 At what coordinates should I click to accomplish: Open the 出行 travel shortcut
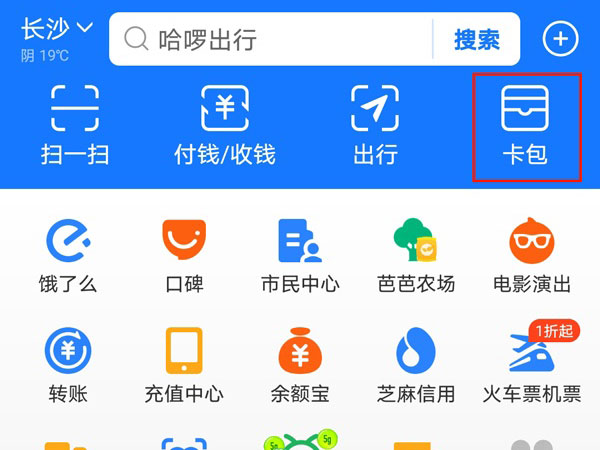pos(375,125)
